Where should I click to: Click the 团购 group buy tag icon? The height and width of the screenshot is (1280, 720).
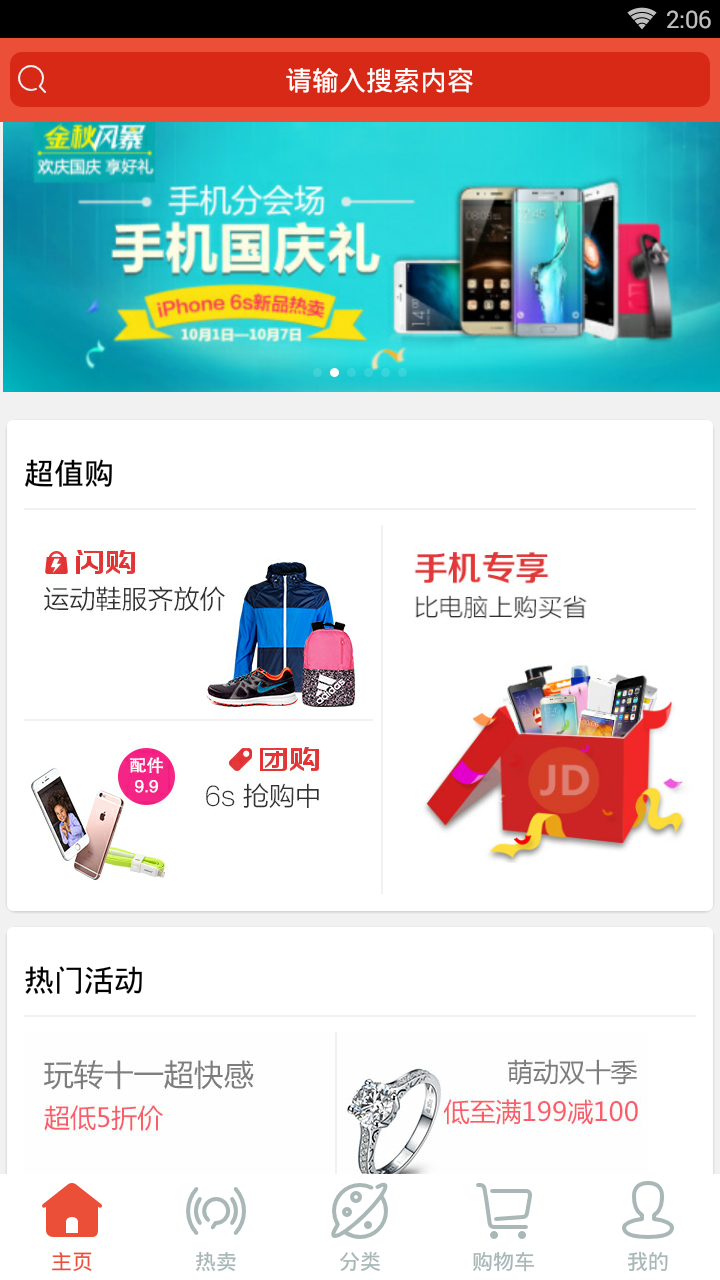pos(238,759)
